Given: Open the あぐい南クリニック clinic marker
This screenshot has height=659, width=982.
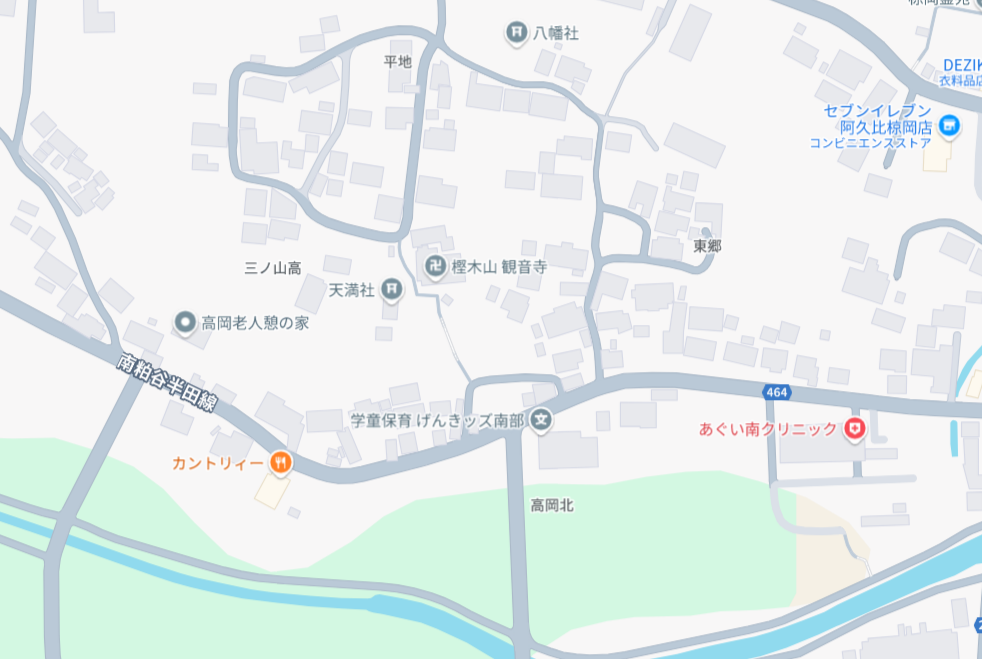Looking at the screenshot, I should coord(854,429).
